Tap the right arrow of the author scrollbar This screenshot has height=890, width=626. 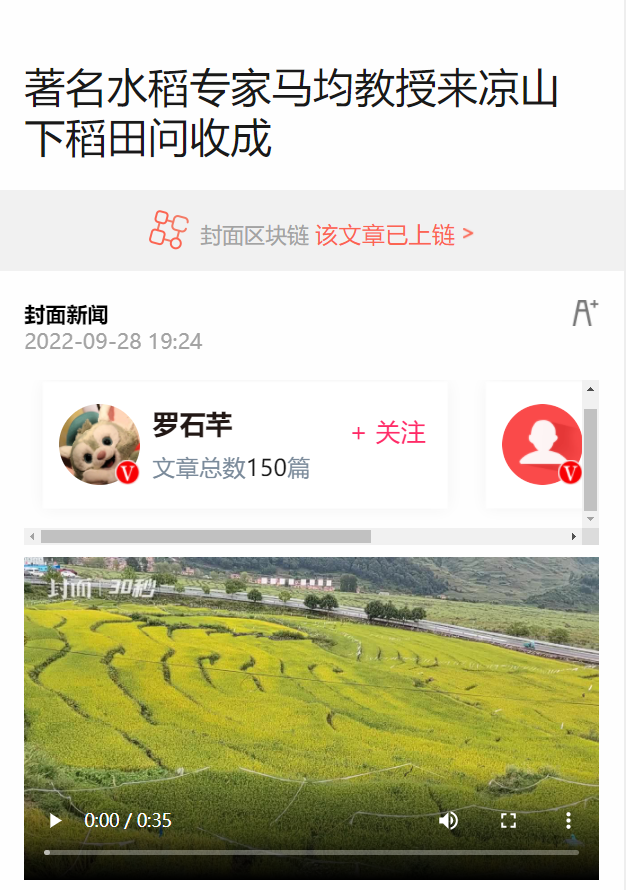(x=574, y=537)
